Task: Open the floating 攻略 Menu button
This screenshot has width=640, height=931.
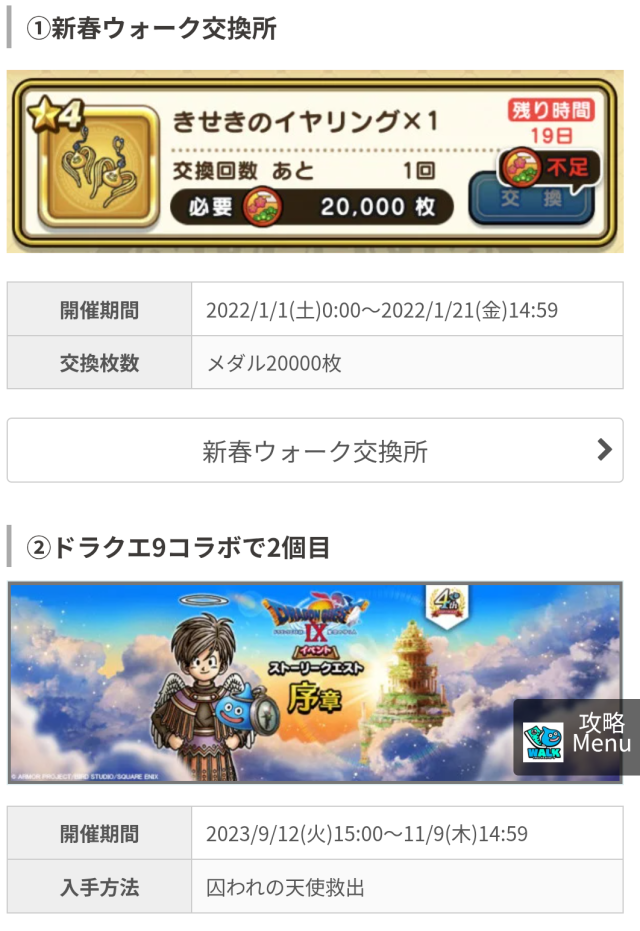Action: click(578, 737)
